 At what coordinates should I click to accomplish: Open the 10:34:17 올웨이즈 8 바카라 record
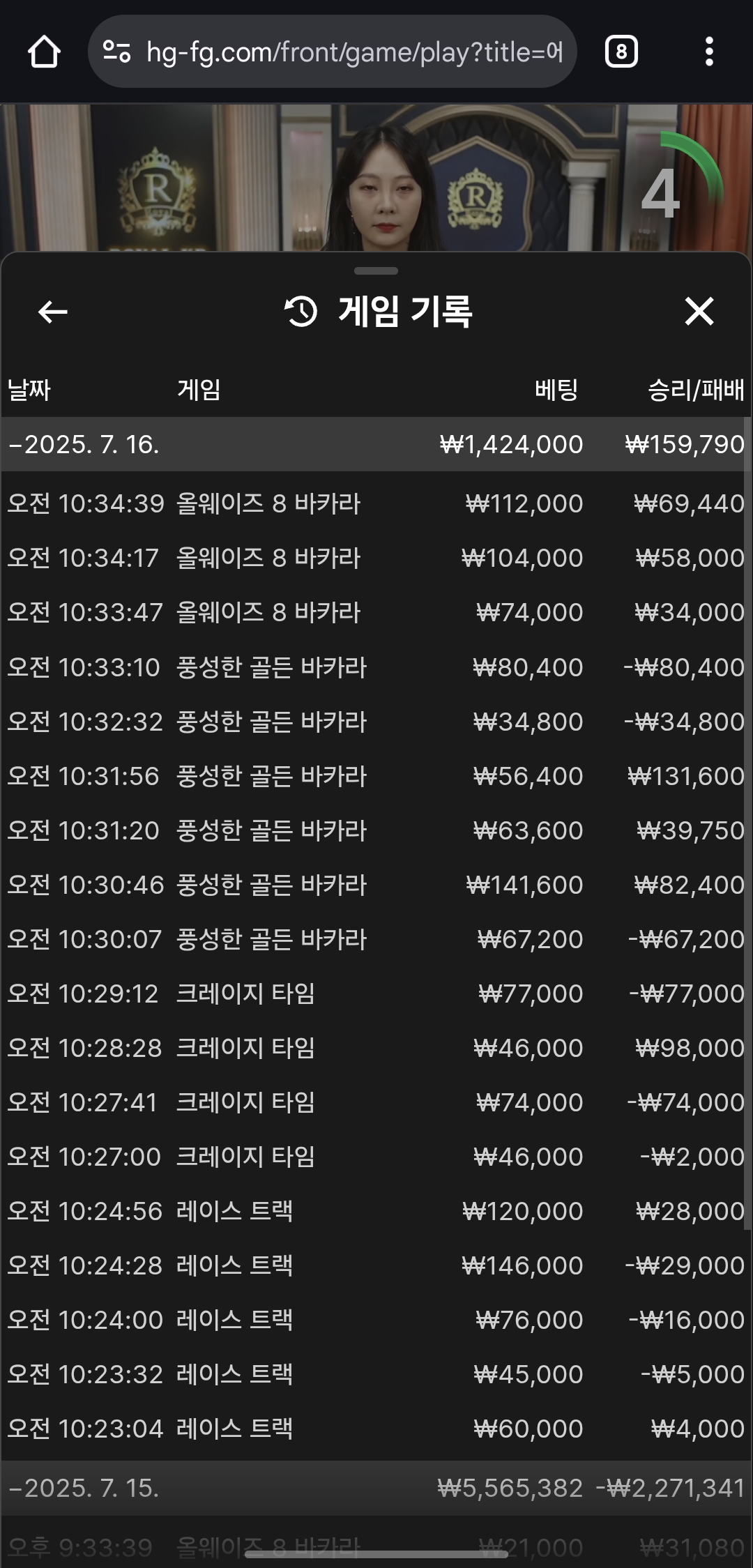point(376,558)
